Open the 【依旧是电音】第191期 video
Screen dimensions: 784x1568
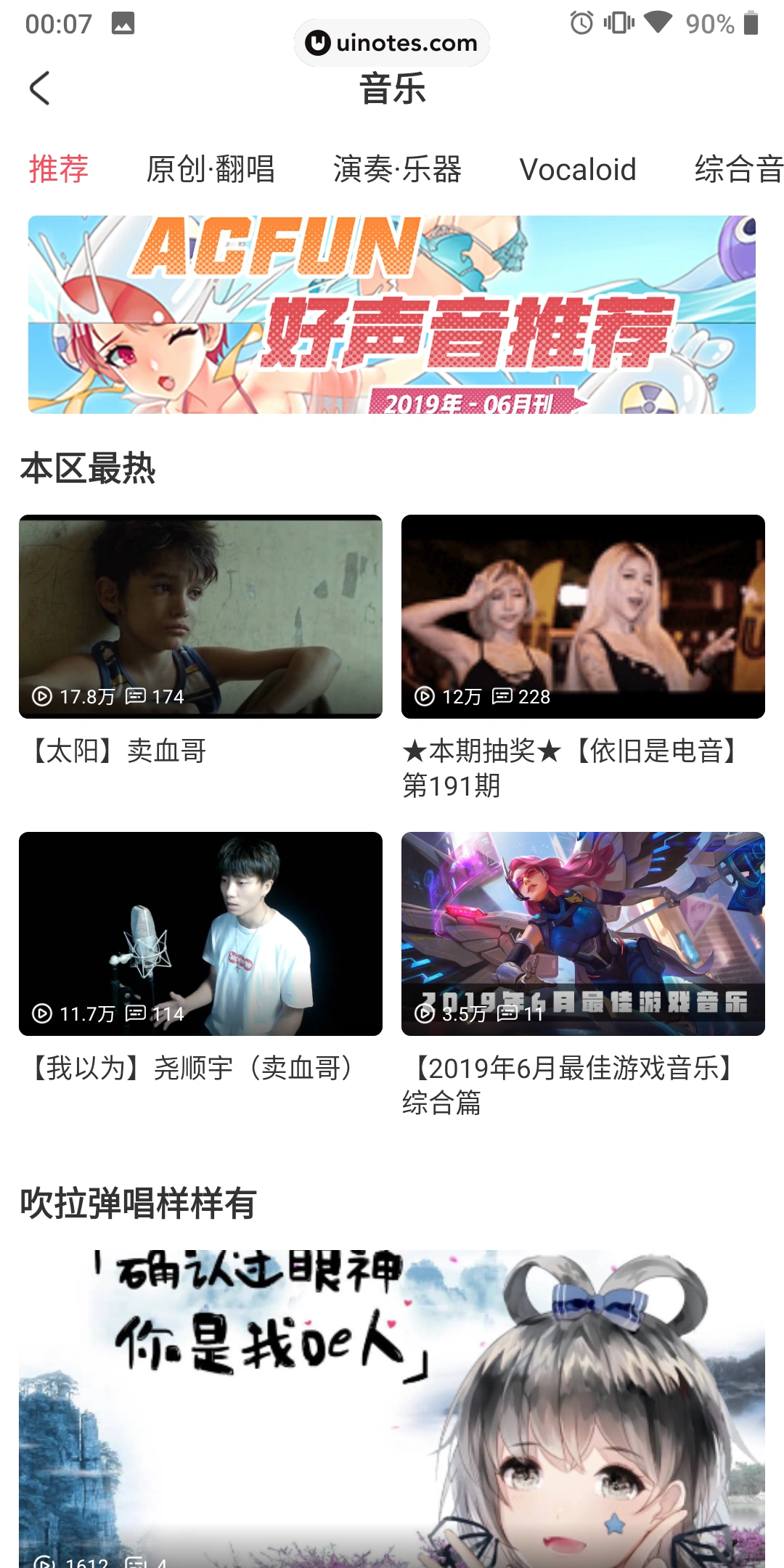coord(583,616)
